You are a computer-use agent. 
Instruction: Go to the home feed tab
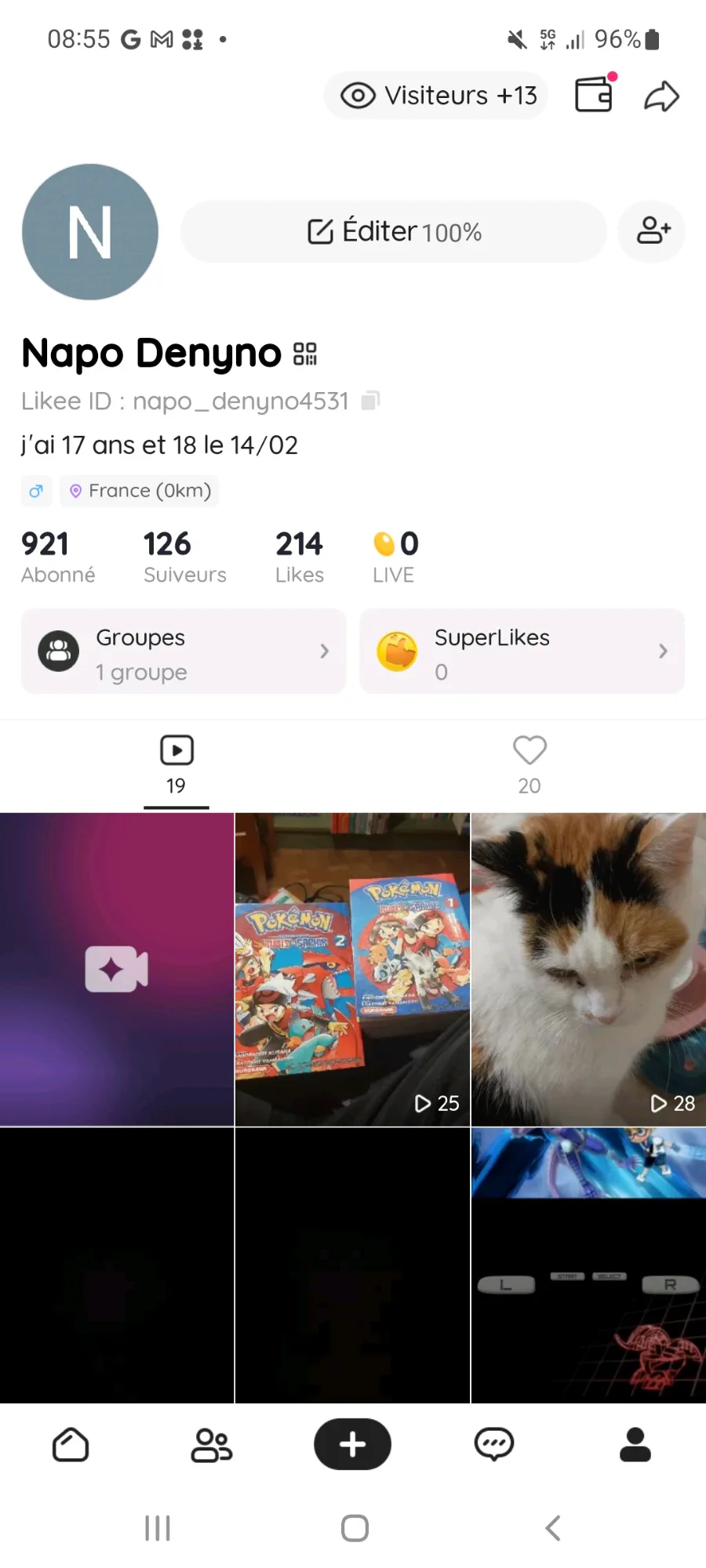point(71,1444)
